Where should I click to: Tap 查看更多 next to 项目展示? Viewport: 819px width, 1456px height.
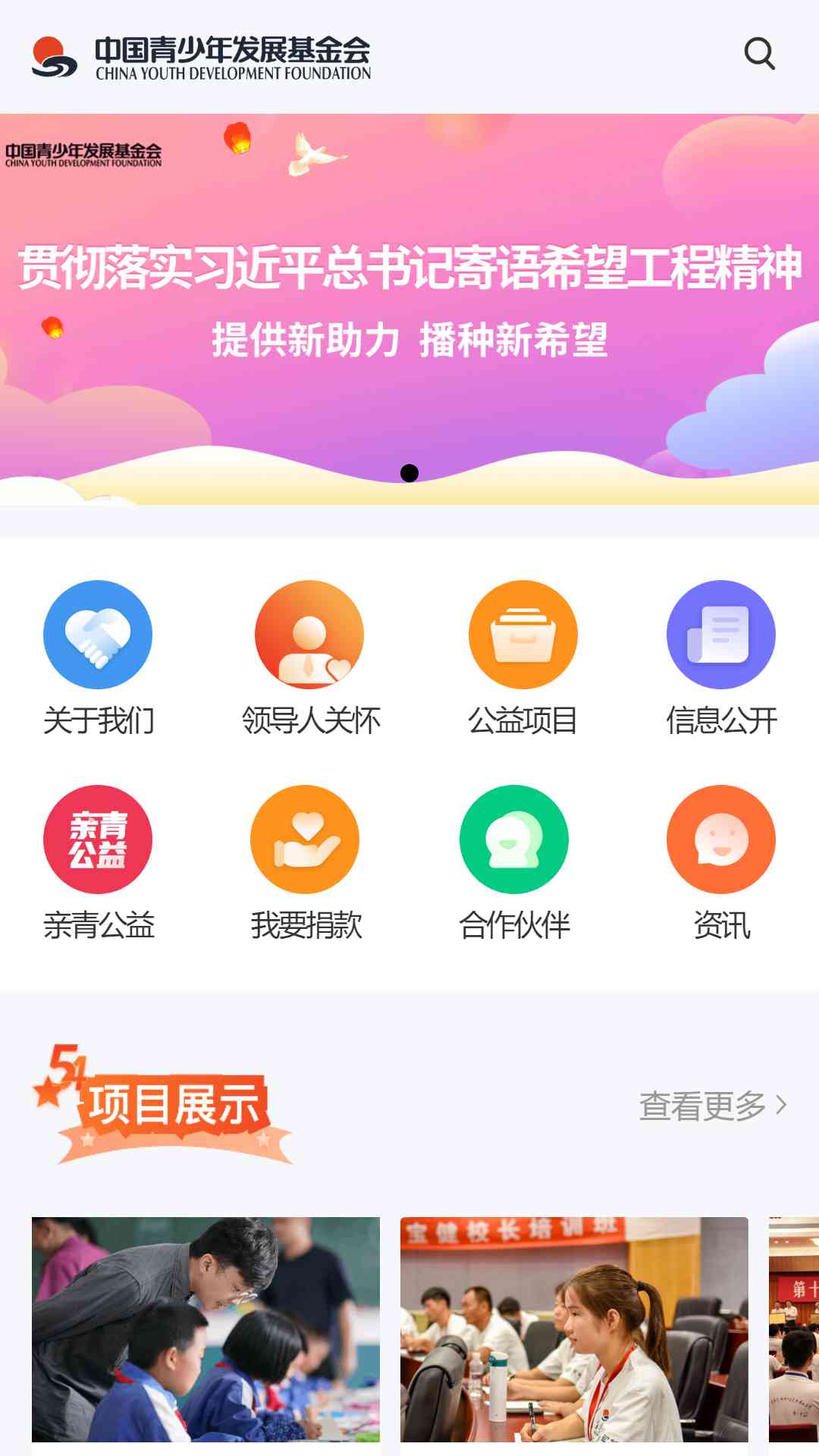click(x=713, y=1106)
